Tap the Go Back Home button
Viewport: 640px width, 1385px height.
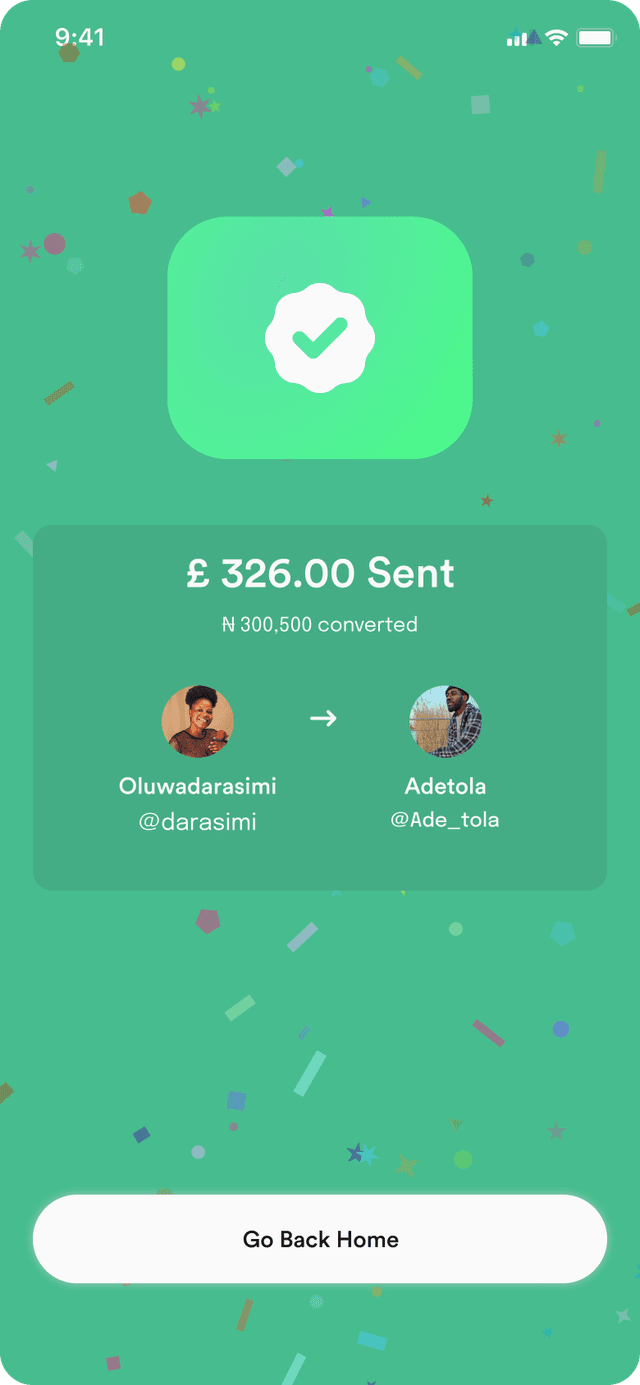[320, 1239]
